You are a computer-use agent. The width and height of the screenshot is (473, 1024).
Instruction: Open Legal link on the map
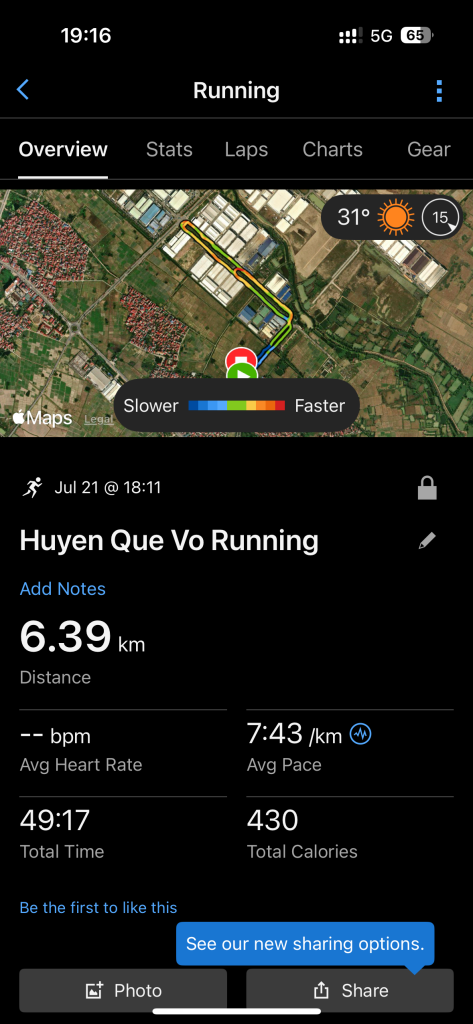pos(99,419)
